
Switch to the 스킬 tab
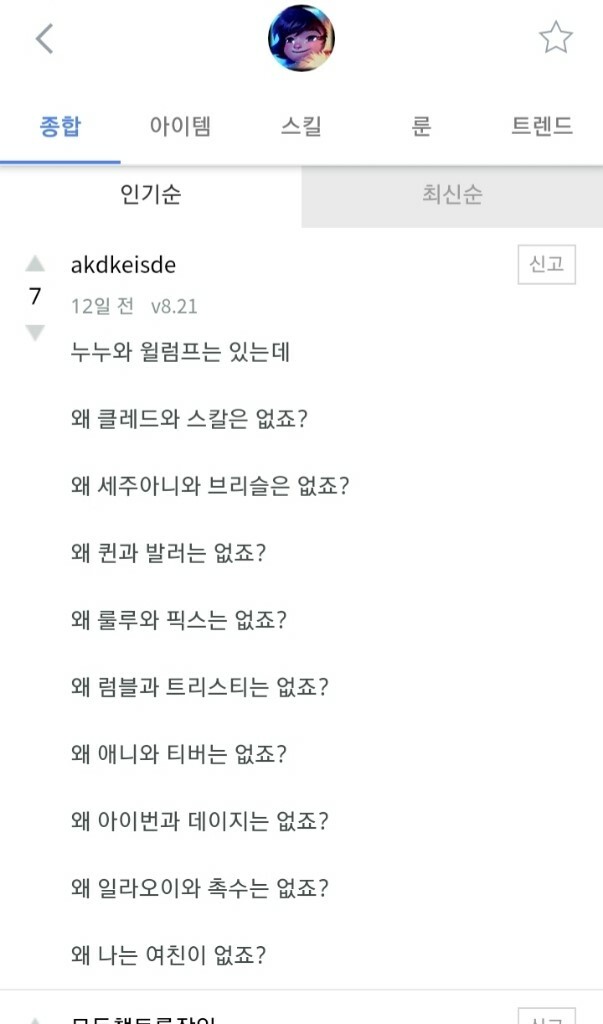pos(301,127)
